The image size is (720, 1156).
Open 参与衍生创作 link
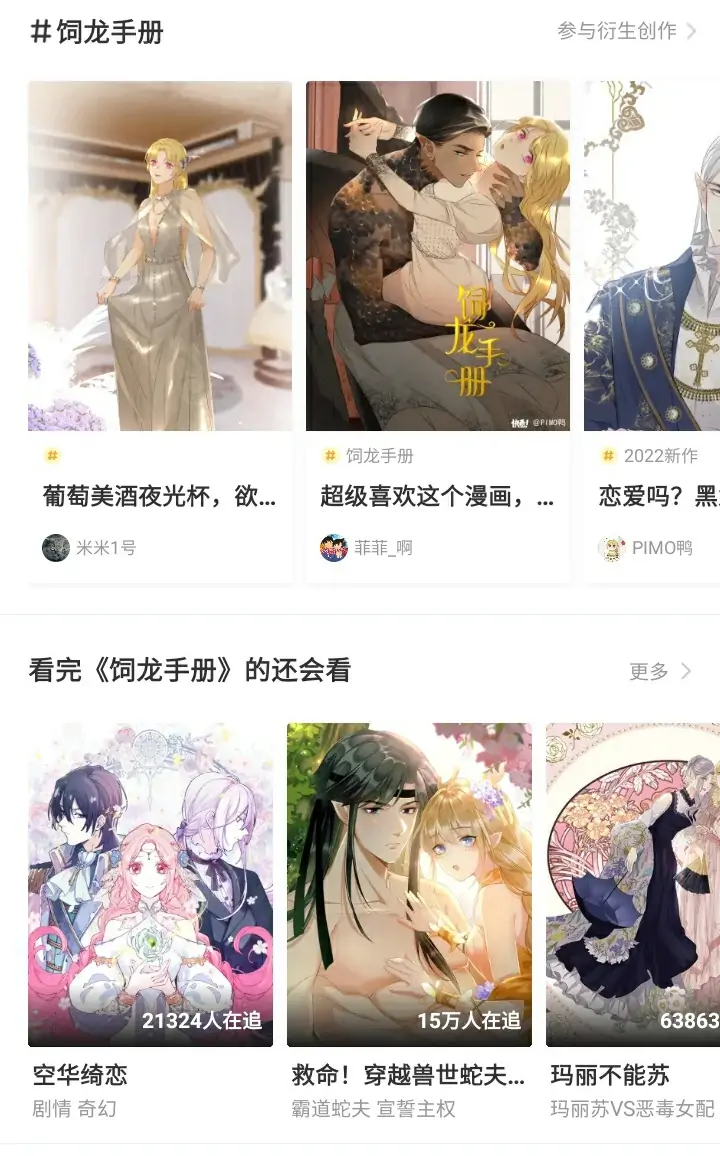626,31
